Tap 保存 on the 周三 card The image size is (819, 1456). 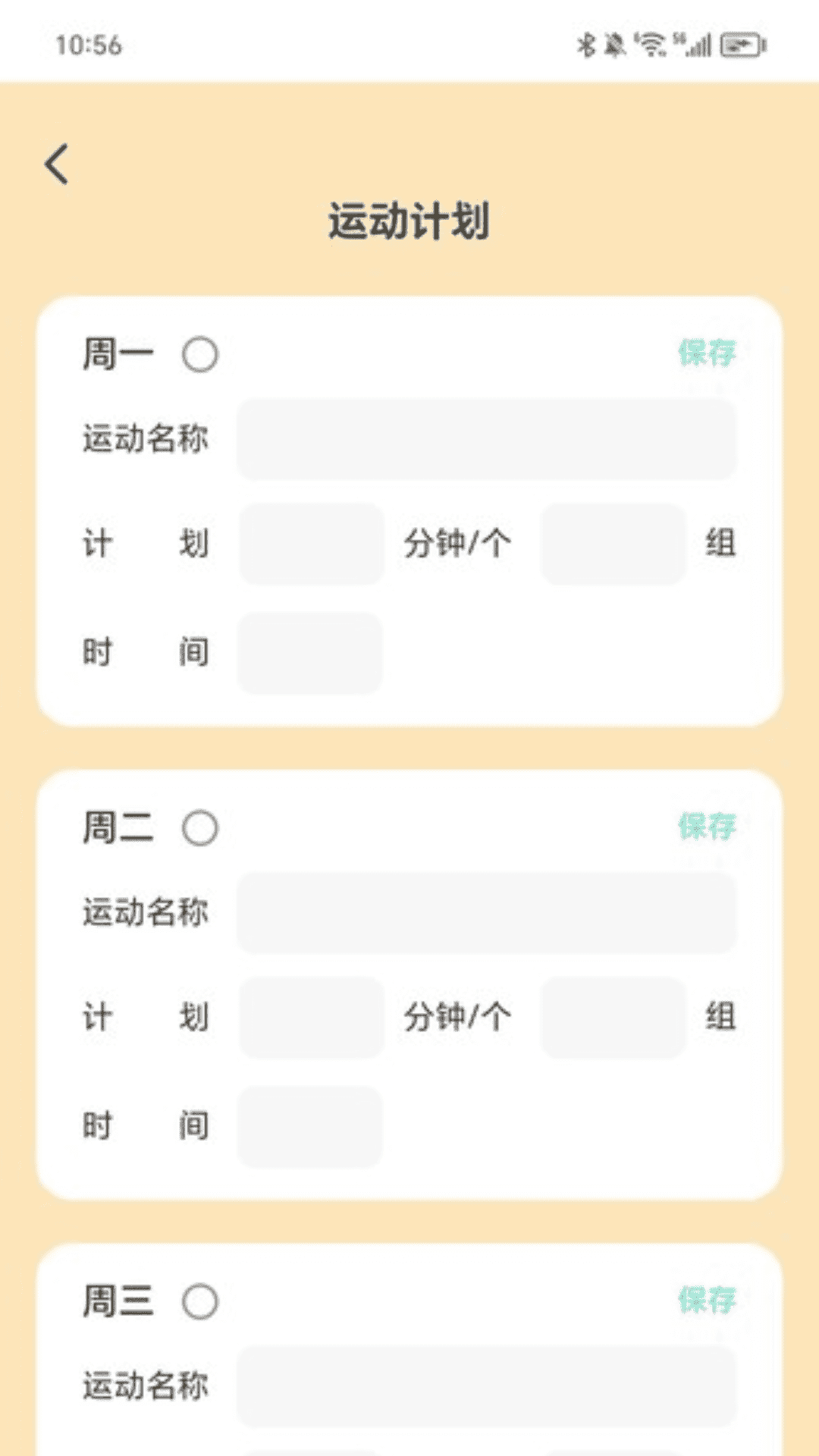707,1300
